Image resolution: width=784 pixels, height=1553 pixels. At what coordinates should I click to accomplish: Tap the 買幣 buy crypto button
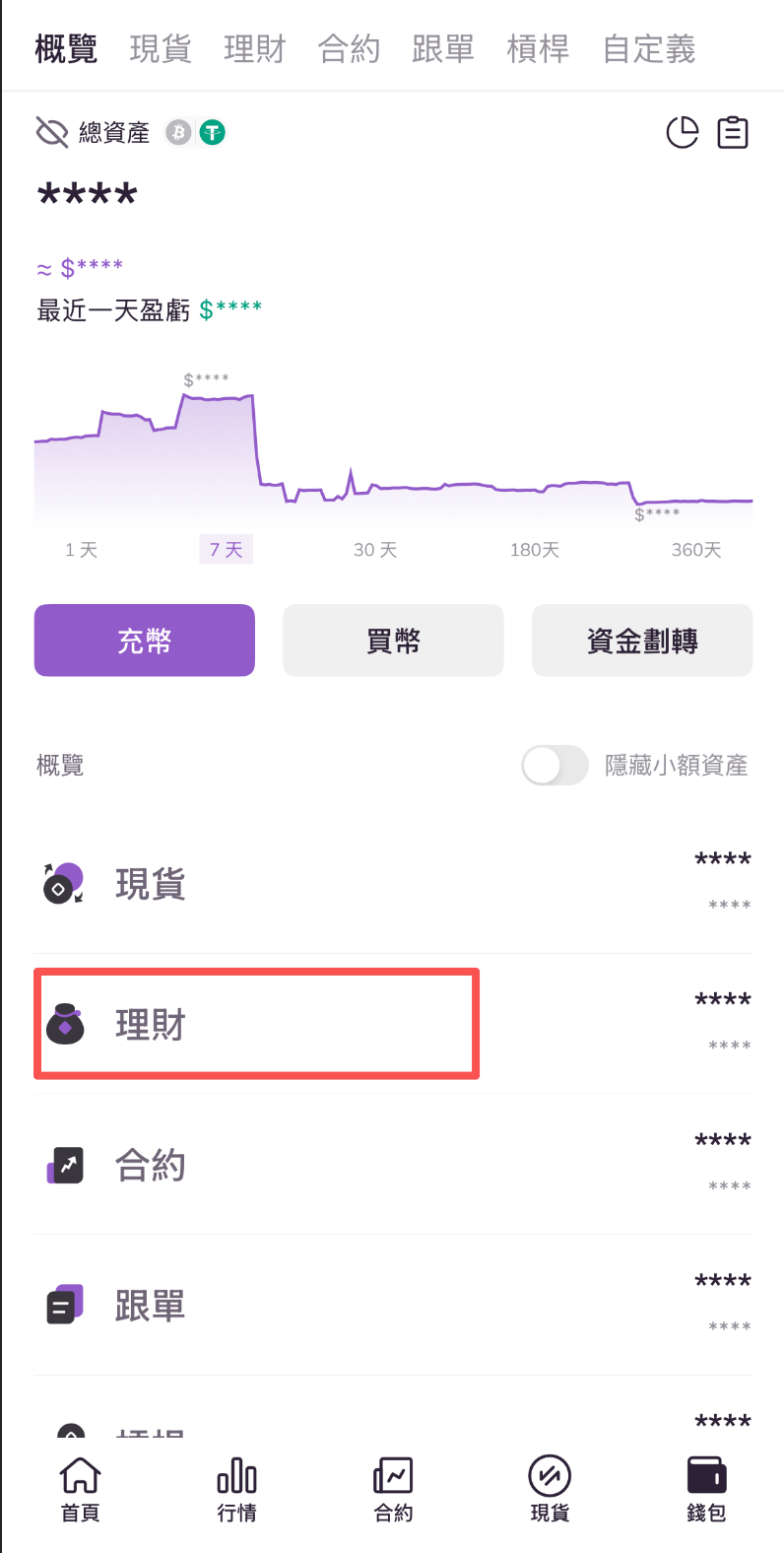[393, 641]
